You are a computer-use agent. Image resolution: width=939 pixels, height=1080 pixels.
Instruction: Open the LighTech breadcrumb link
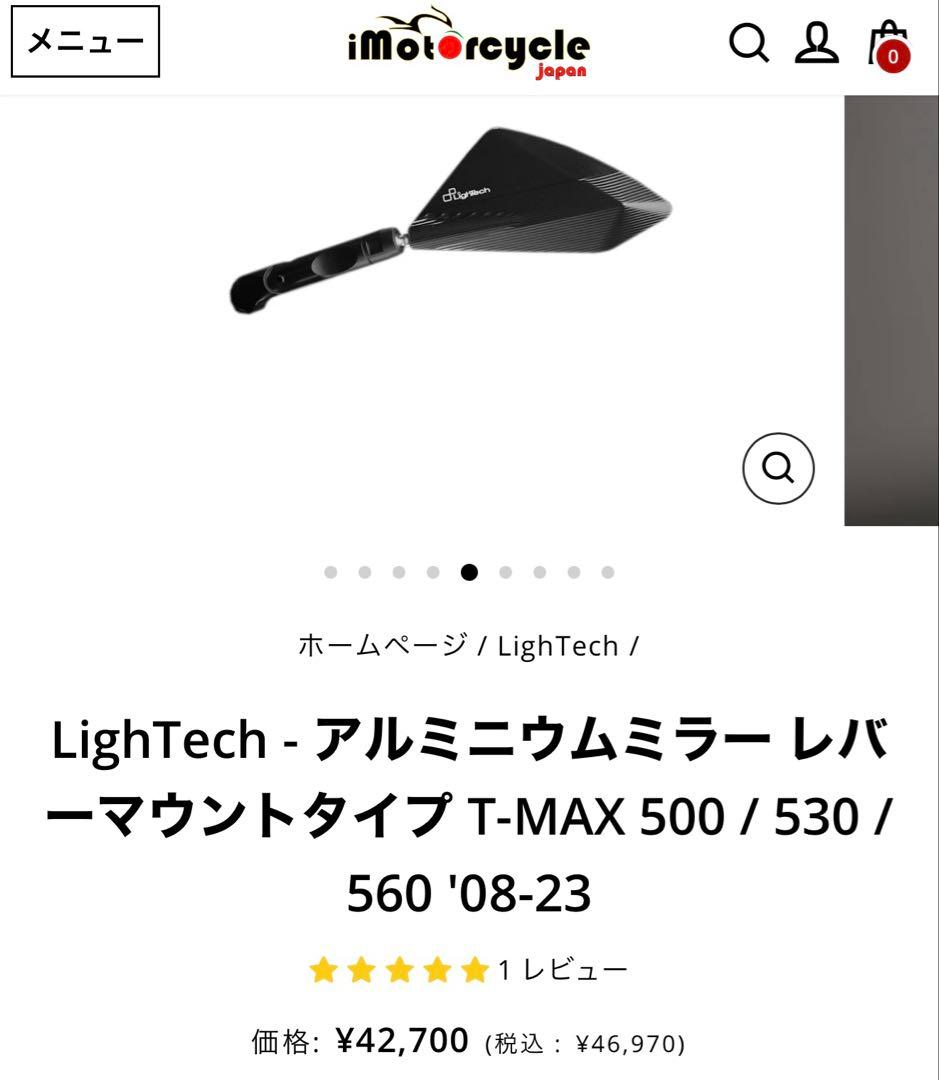557,646
